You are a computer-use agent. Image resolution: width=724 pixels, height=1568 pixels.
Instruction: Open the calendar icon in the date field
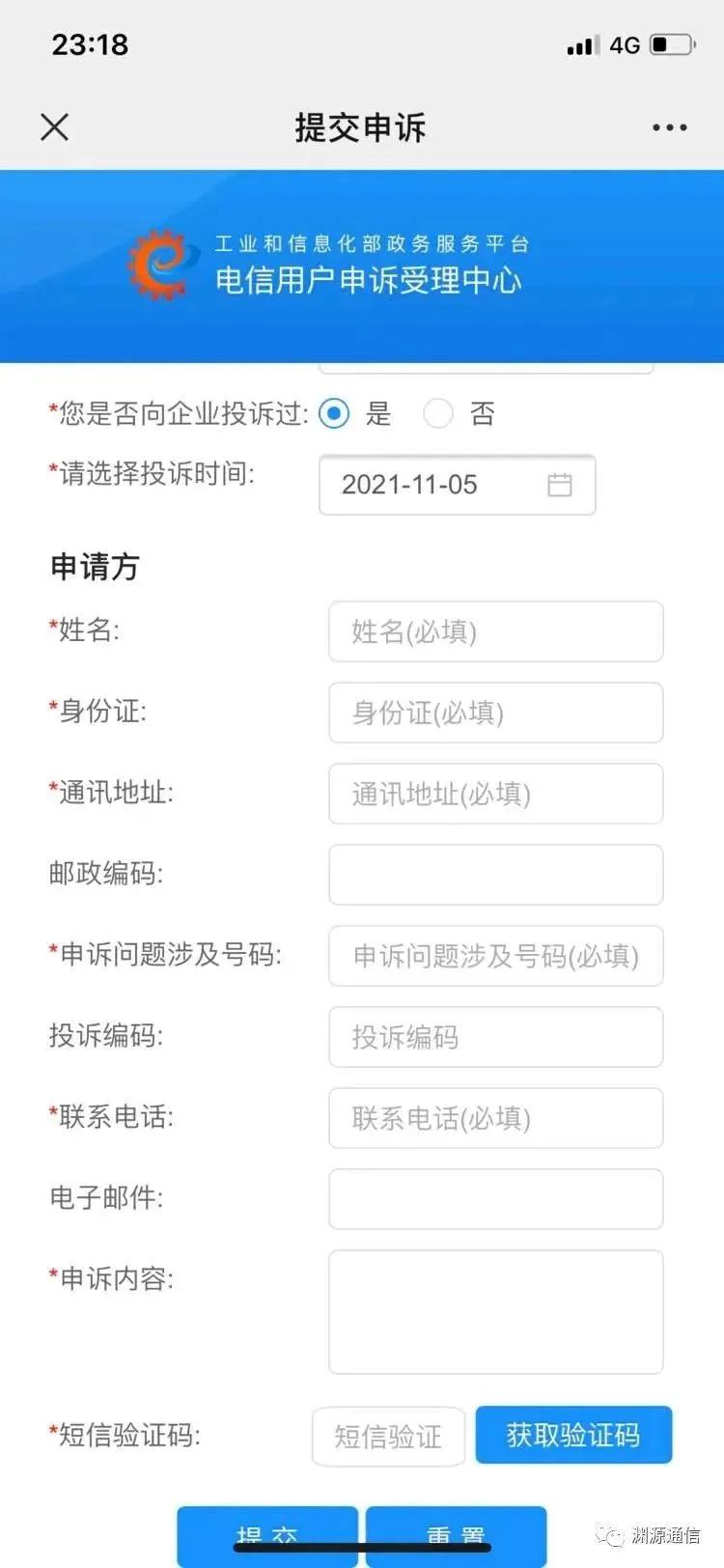[x=561, y=485]
